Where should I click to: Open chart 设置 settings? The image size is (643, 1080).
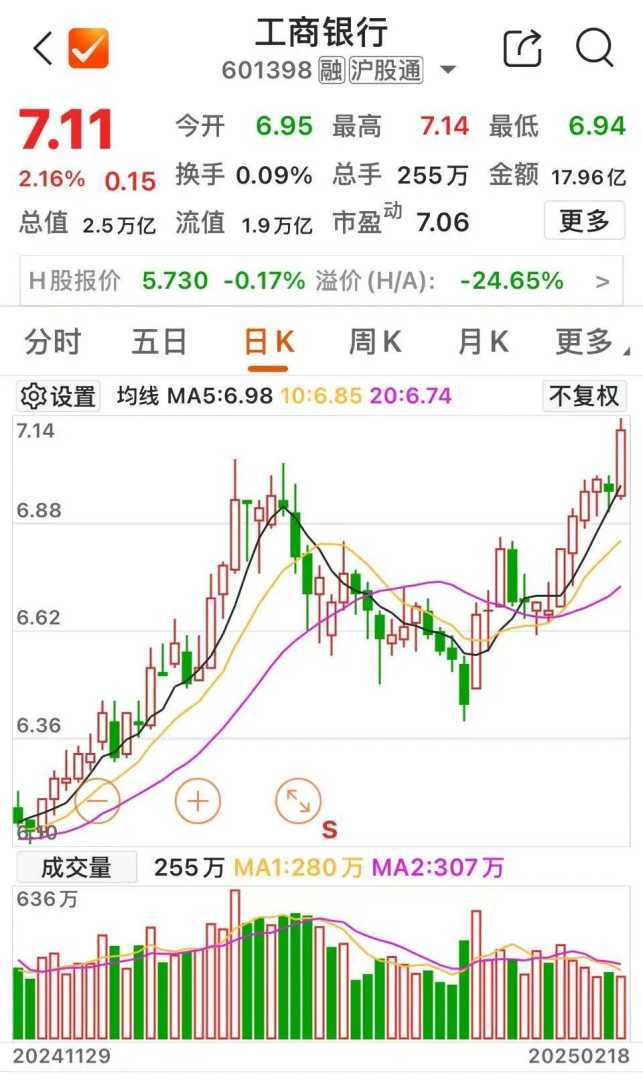click(x=59, y=396)
